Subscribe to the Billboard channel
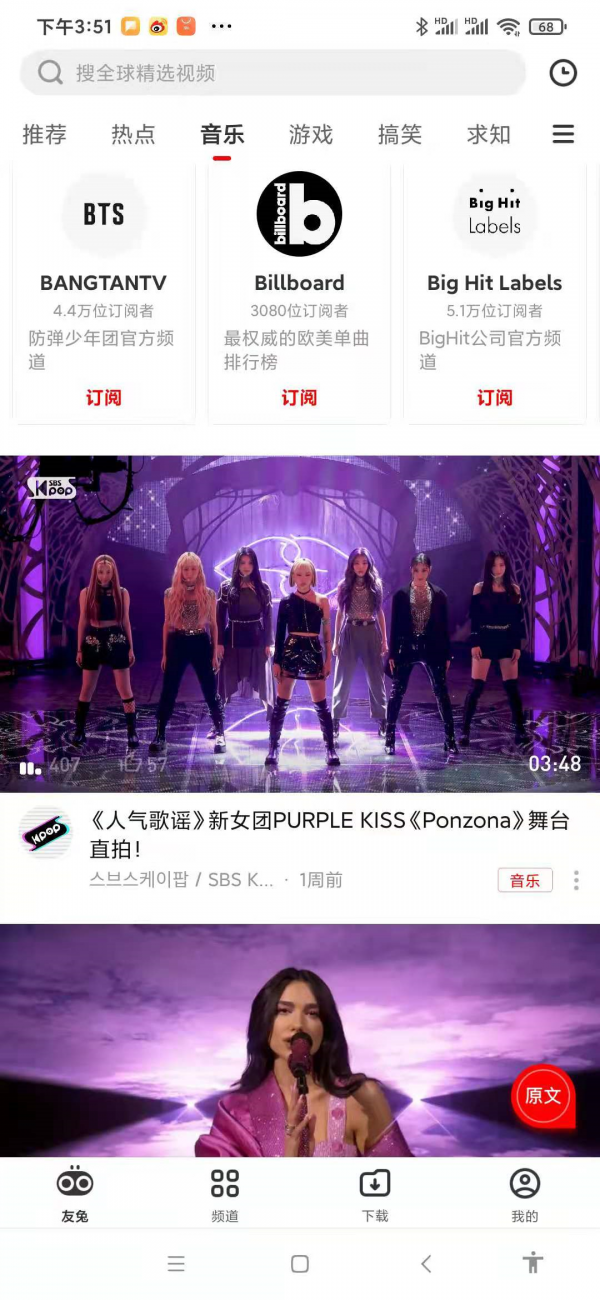Screen dimensions: 600x1300 299,398
